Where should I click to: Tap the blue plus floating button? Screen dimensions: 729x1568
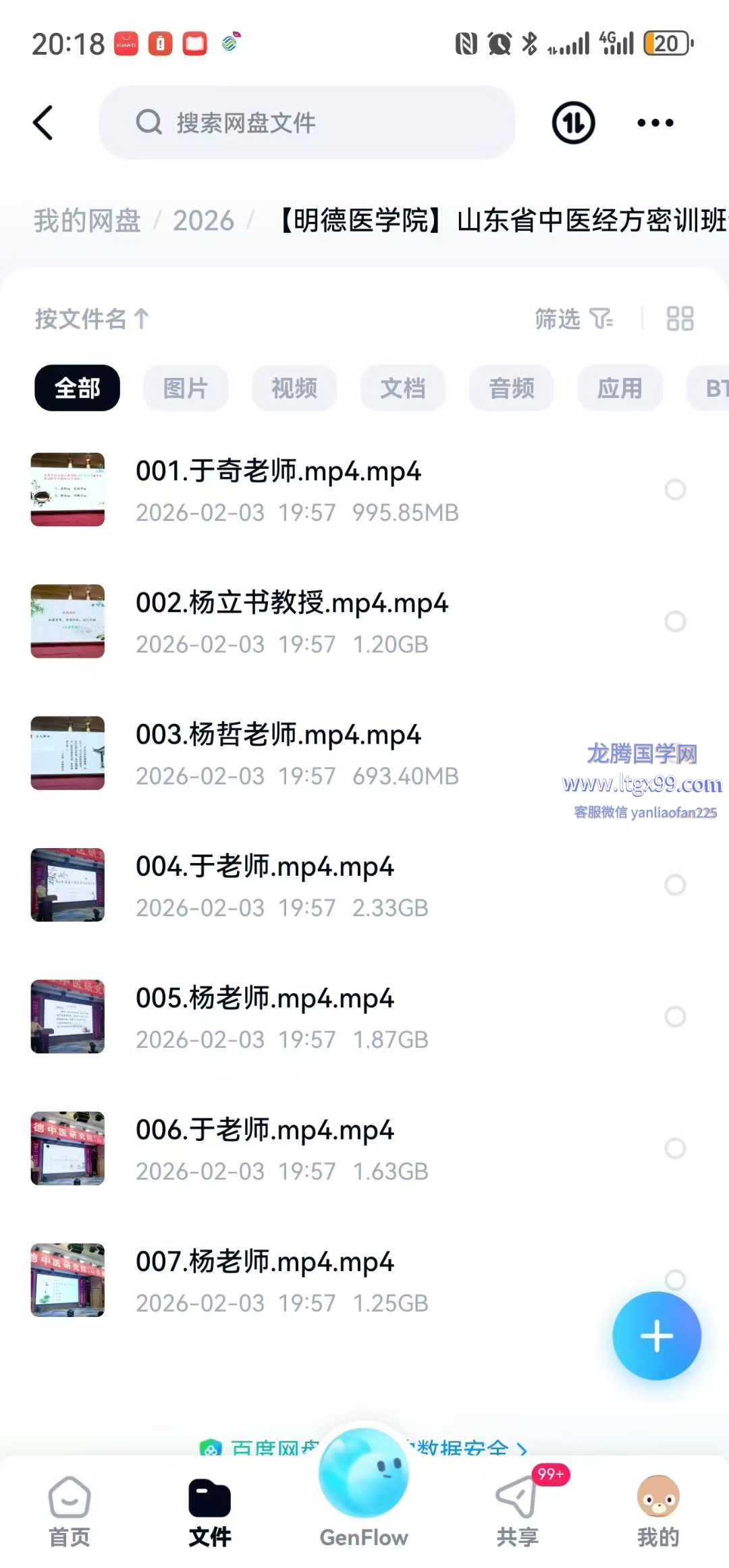pyautogui.click(x=656, y=1336)
